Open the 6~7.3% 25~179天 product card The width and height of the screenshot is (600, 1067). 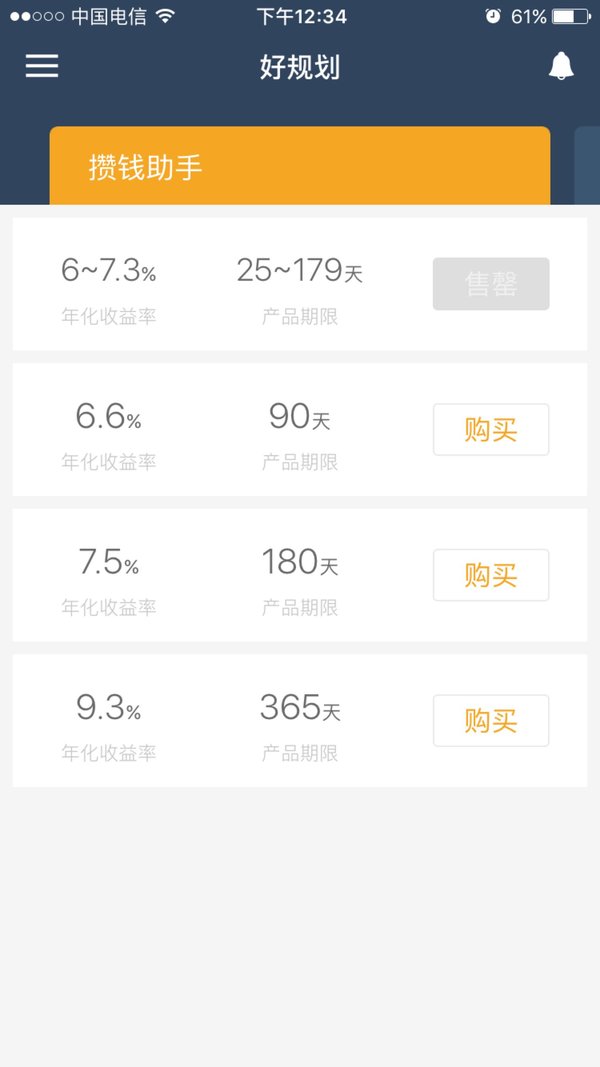click(299, 284)
